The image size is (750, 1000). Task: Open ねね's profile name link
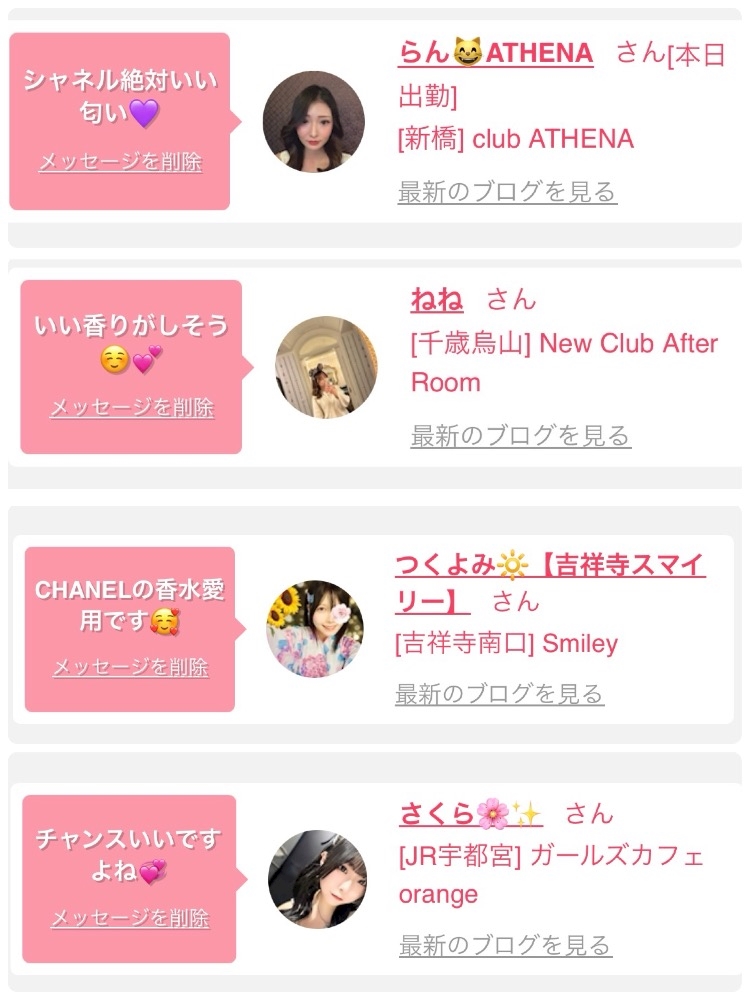[x=437, y=299]
